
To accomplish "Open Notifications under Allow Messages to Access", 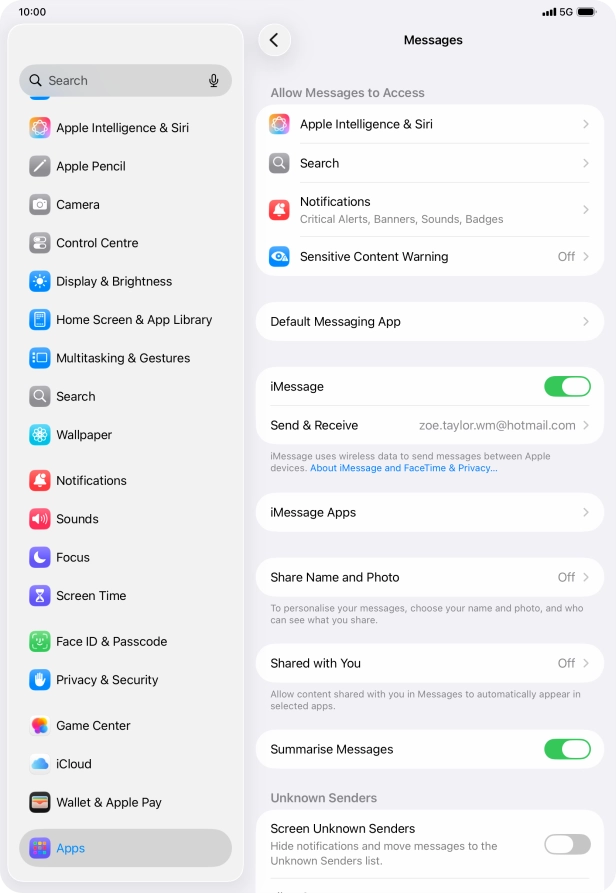I will 430,210.
